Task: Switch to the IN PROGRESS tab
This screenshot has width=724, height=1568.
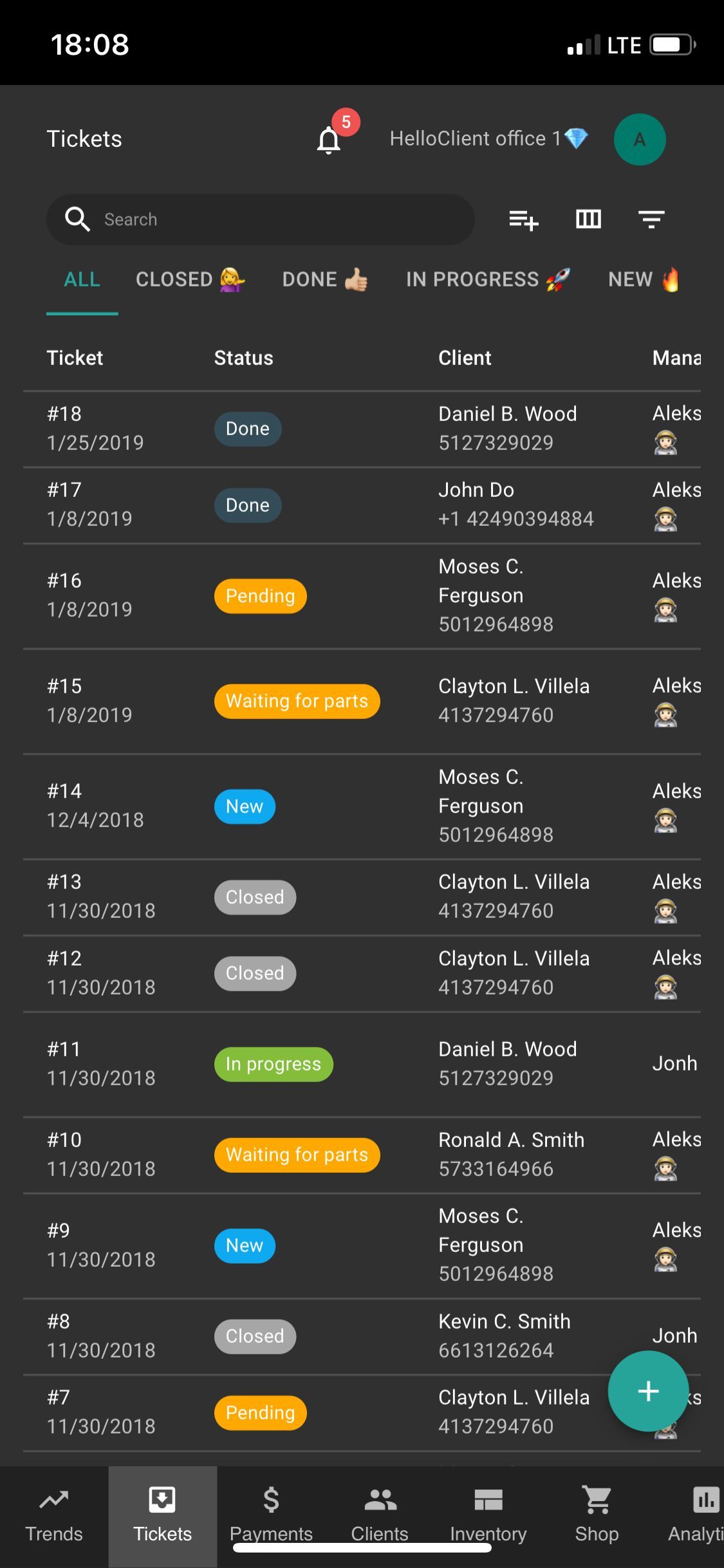Action: tap(488, 279)
